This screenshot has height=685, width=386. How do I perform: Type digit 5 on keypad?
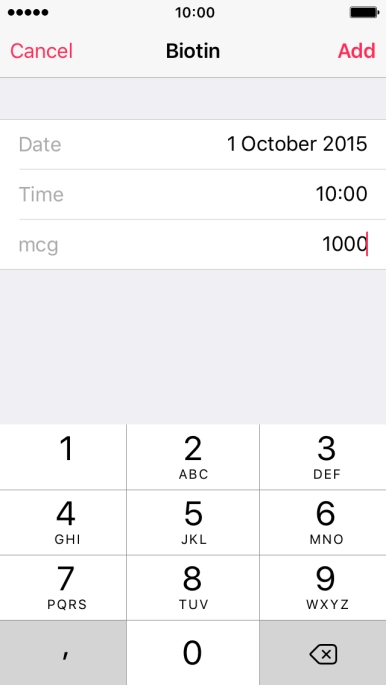click(193, 522)
